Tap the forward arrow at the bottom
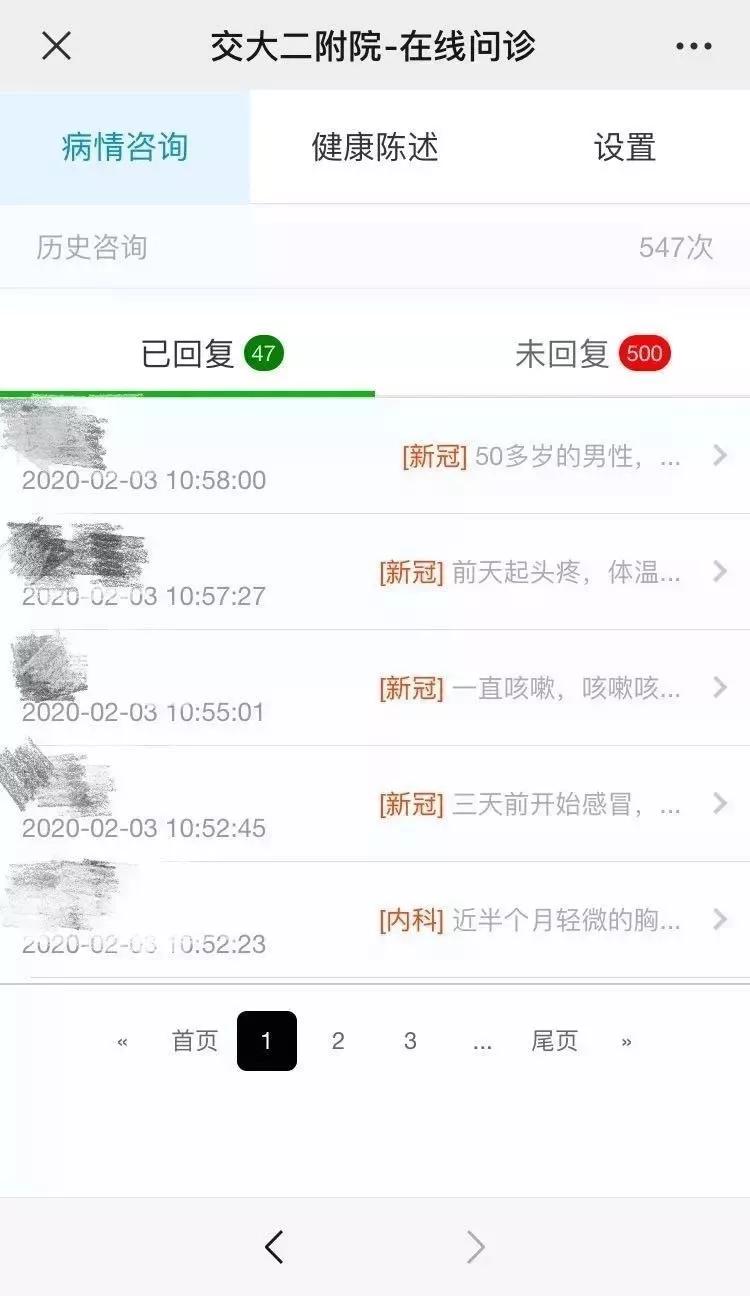This screenshot has height=1296, width=750. pos(473,1246)
